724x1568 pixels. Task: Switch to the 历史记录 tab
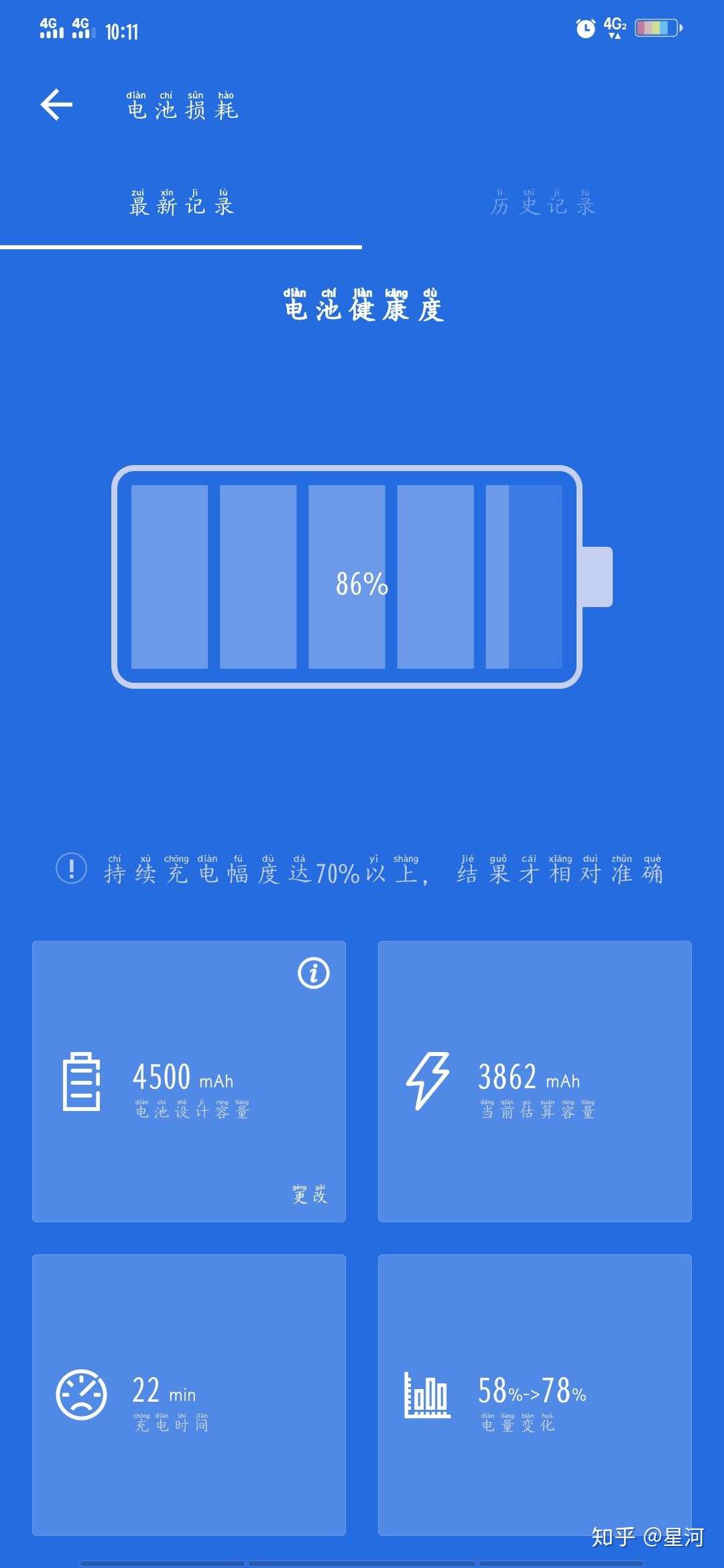[543, 204]
